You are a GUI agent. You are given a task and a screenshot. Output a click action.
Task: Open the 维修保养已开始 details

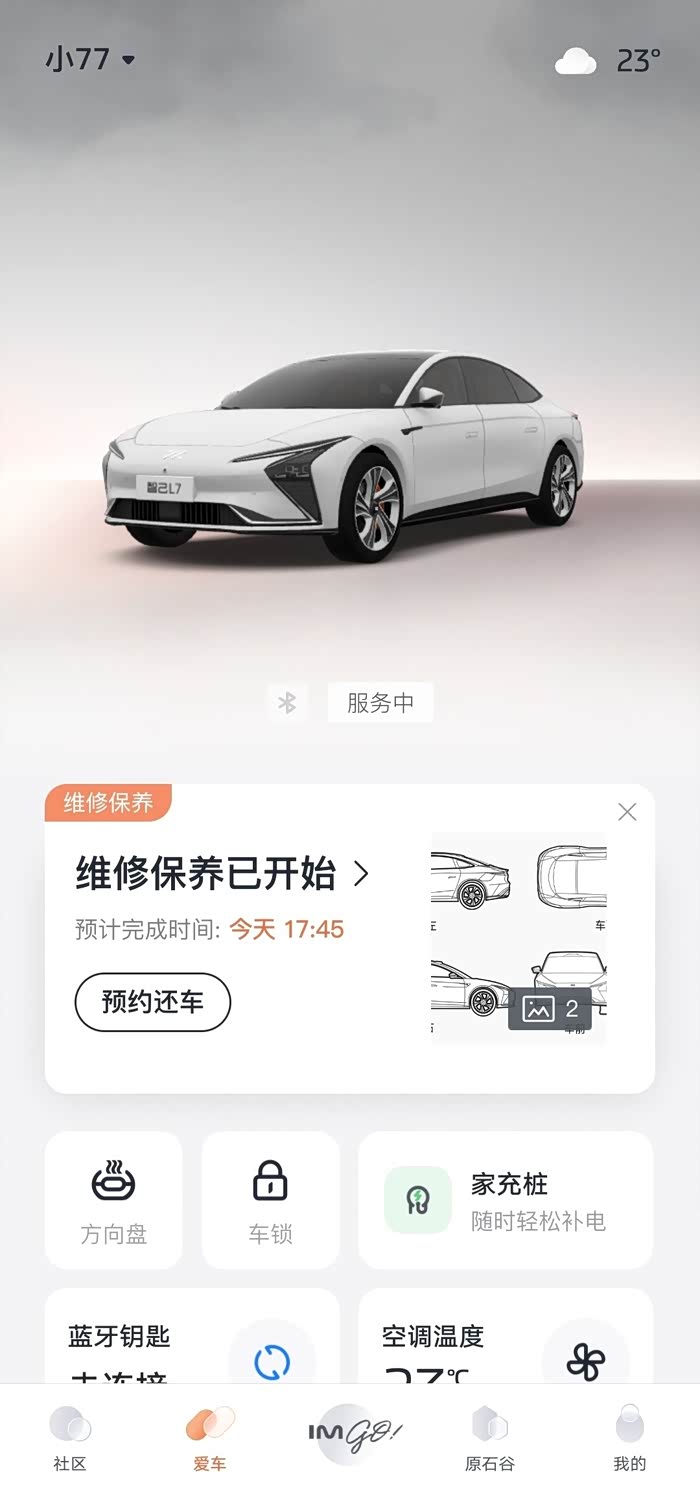[222, 874]
